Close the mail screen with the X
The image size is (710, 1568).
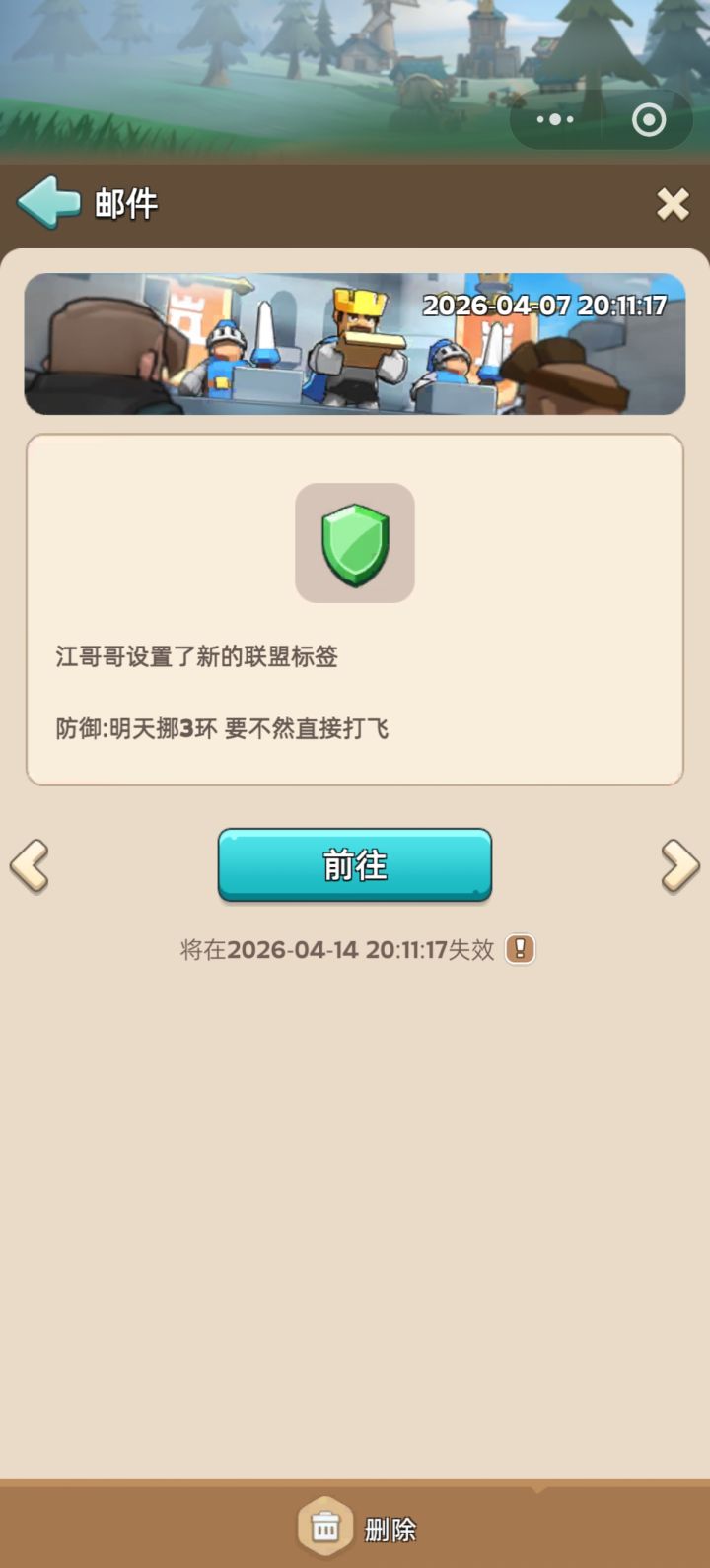click(x=674, y=203)
